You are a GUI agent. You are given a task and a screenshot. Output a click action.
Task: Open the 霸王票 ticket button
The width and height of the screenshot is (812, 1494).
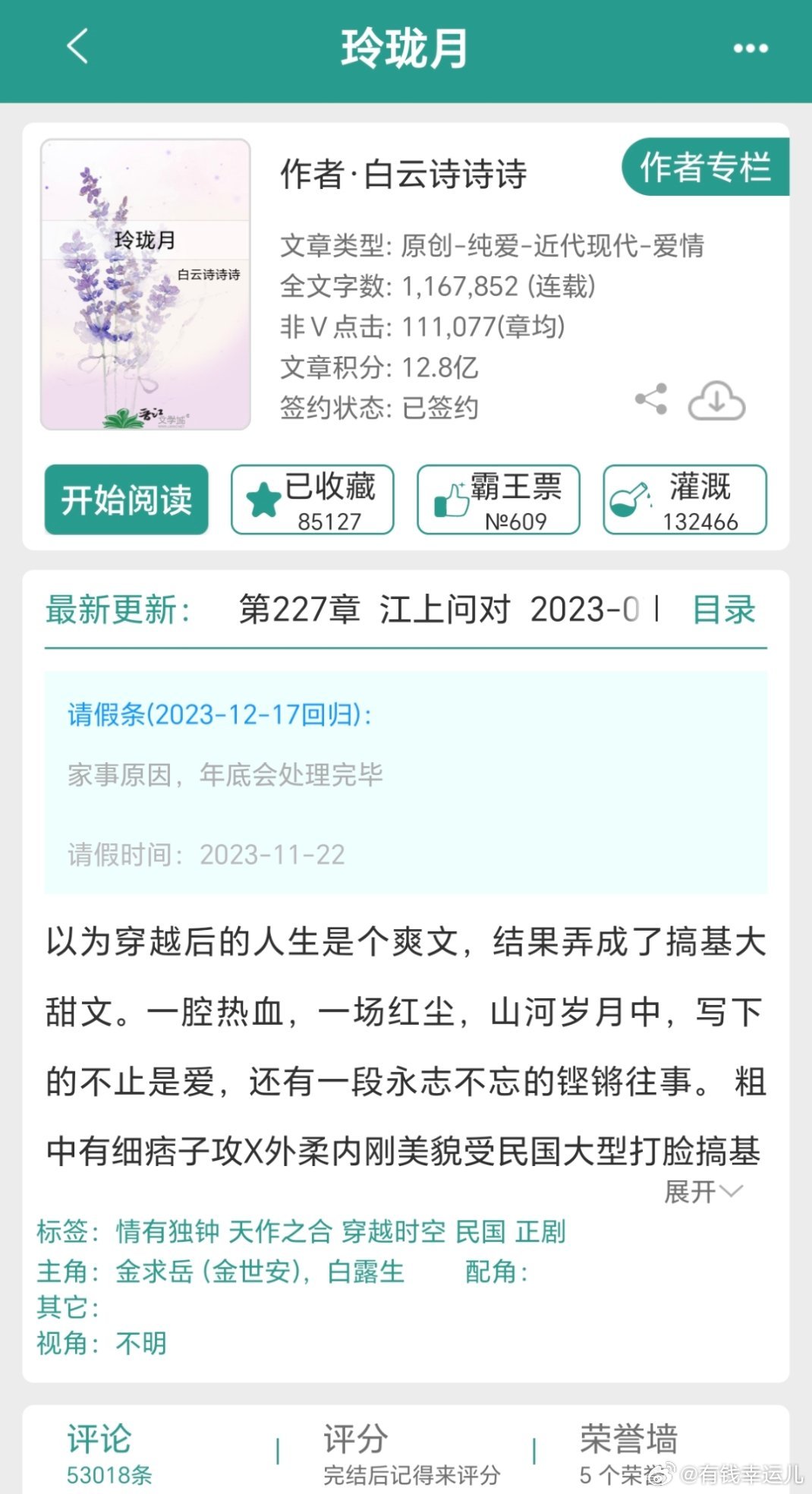click(x=499, y=500)
